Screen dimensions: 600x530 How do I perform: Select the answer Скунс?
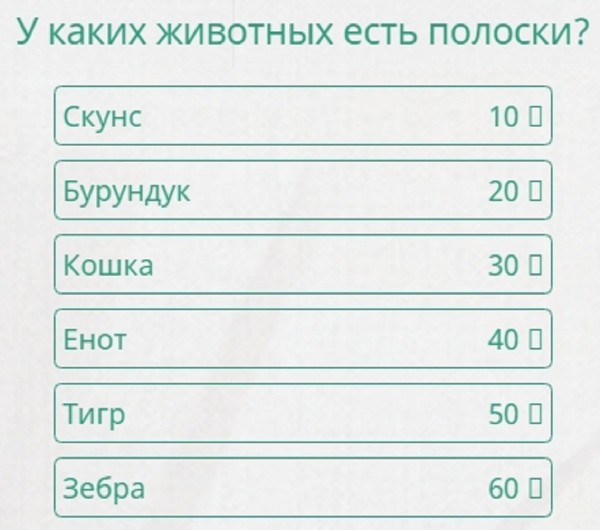pyautogui.click(x=302, y=117)
